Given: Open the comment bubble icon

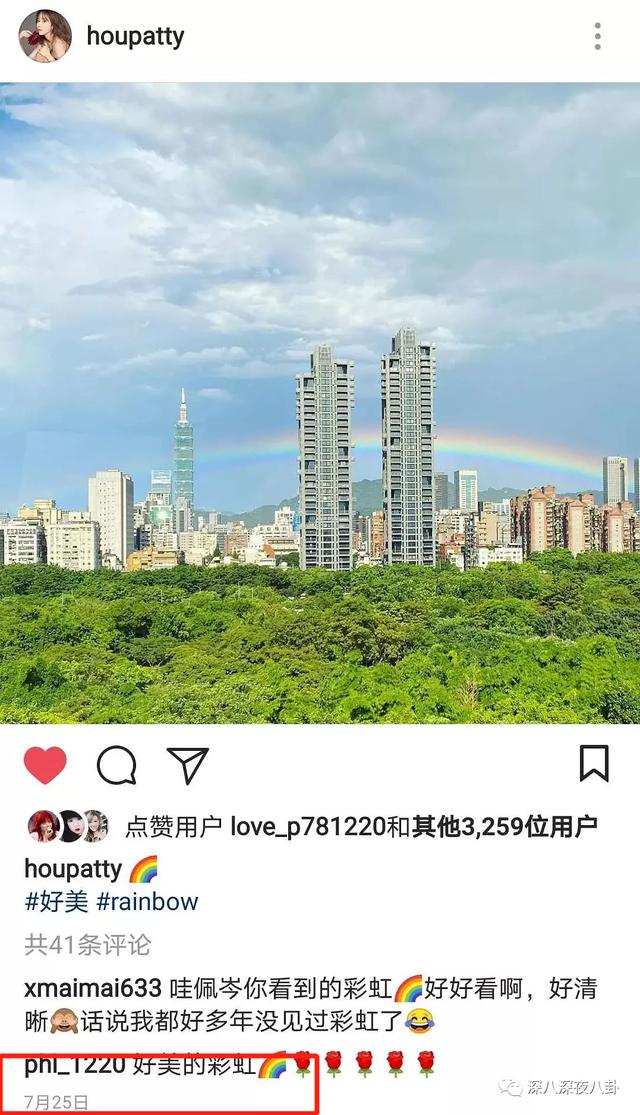Looking at the screenshot, I should tap(116, 765).
